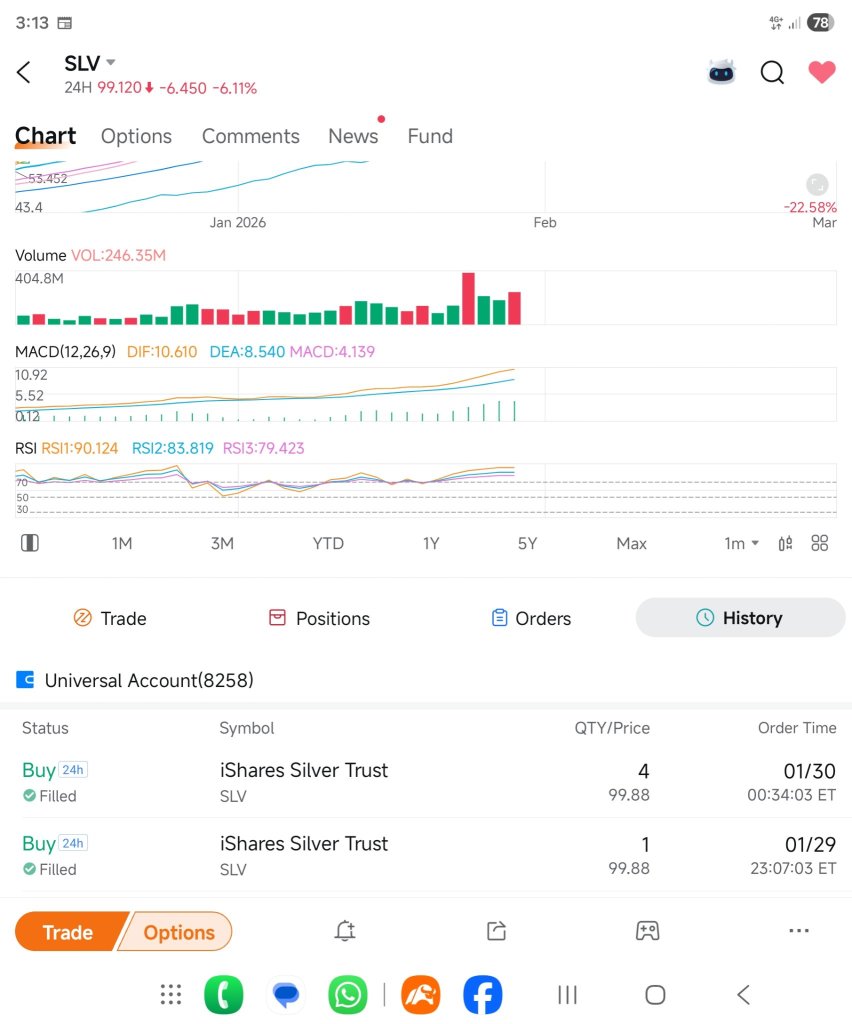Viewport: 852px width, 1024px height.
Task: Open the robot assistant icon
Action: pos(721,72)
